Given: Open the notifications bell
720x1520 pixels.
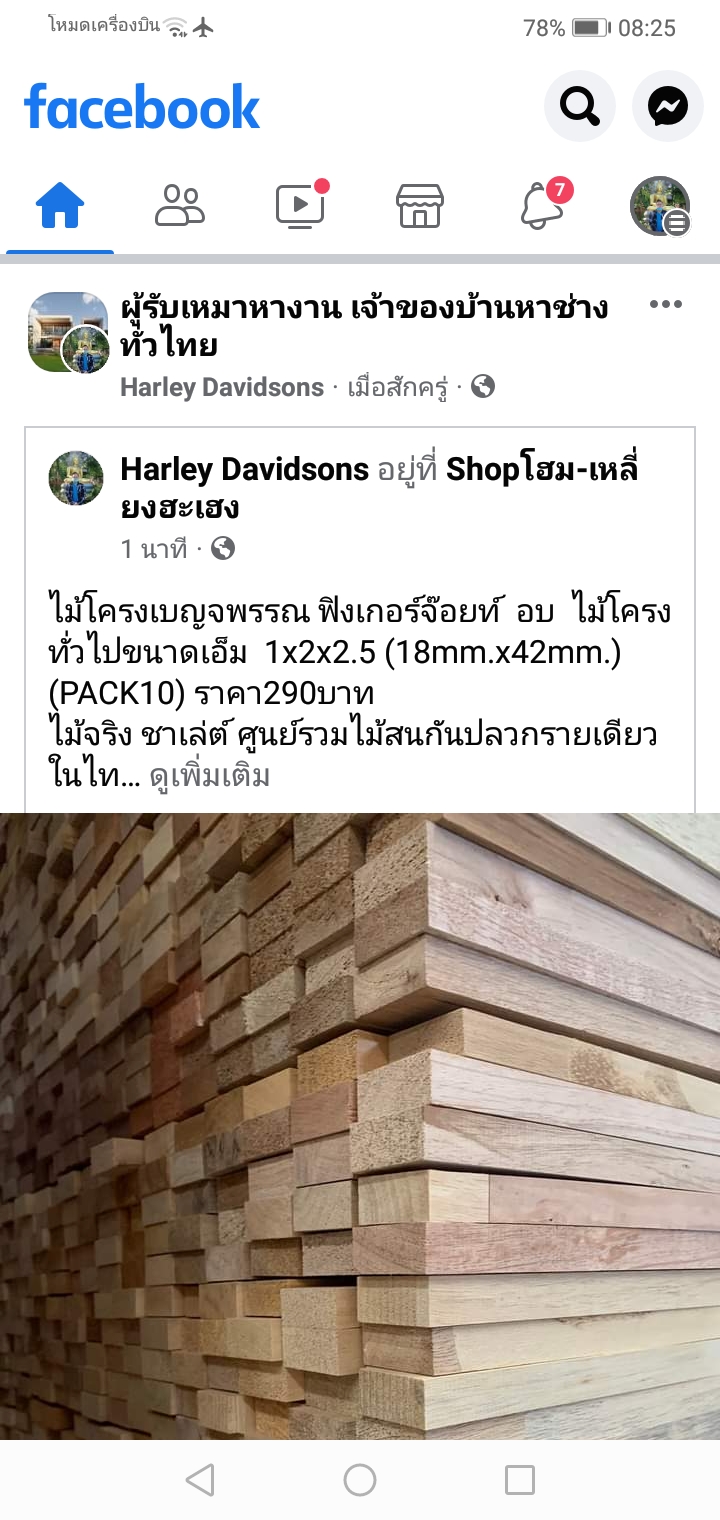Looking at the screenshot, I should point(540,207).
